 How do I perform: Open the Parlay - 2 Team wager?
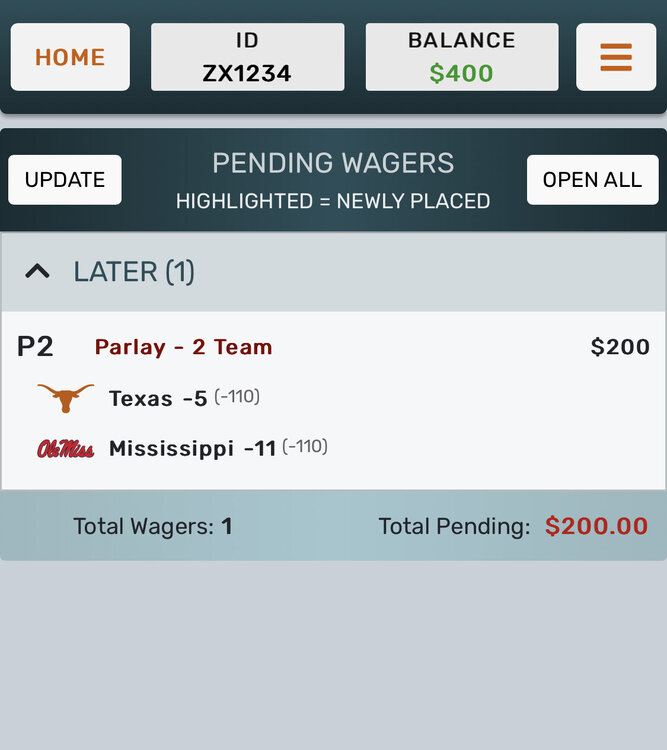point(184,347)
